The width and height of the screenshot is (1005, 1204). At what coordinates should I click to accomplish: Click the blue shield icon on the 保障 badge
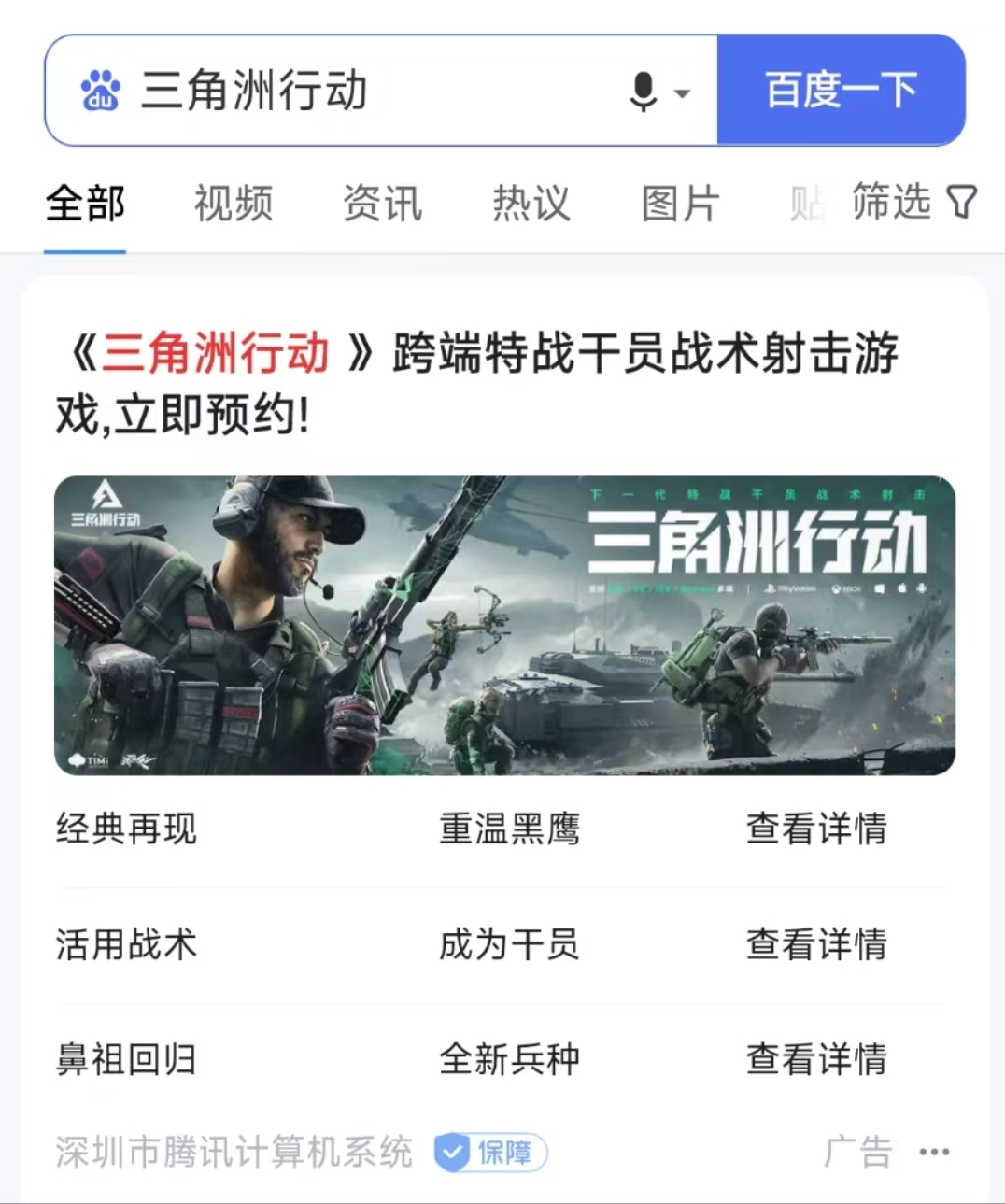[452, 1152]
